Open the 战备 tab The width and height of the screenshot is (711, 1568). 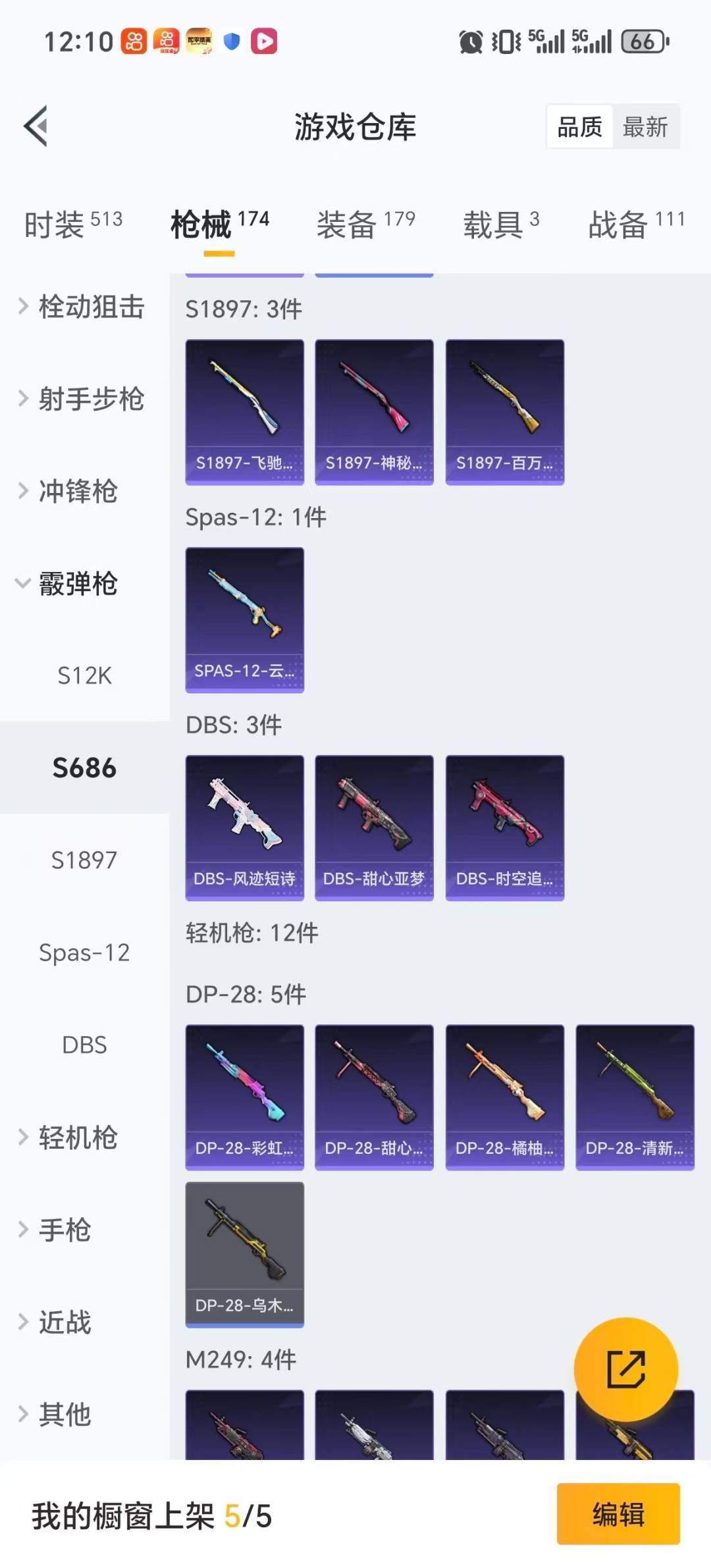pyautogui.click(x=636, y=224)
